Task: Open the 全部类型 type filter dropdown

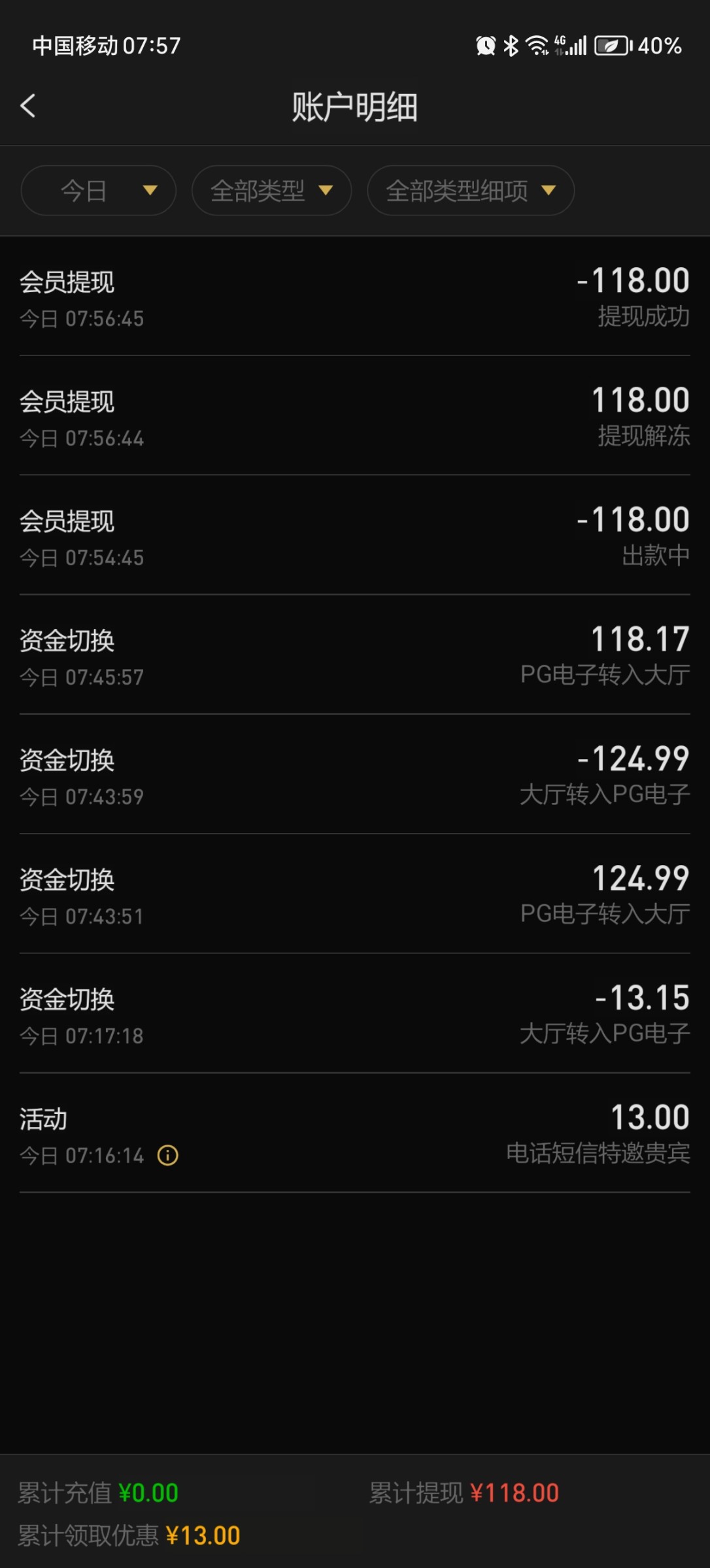Action: pos(271,190)
